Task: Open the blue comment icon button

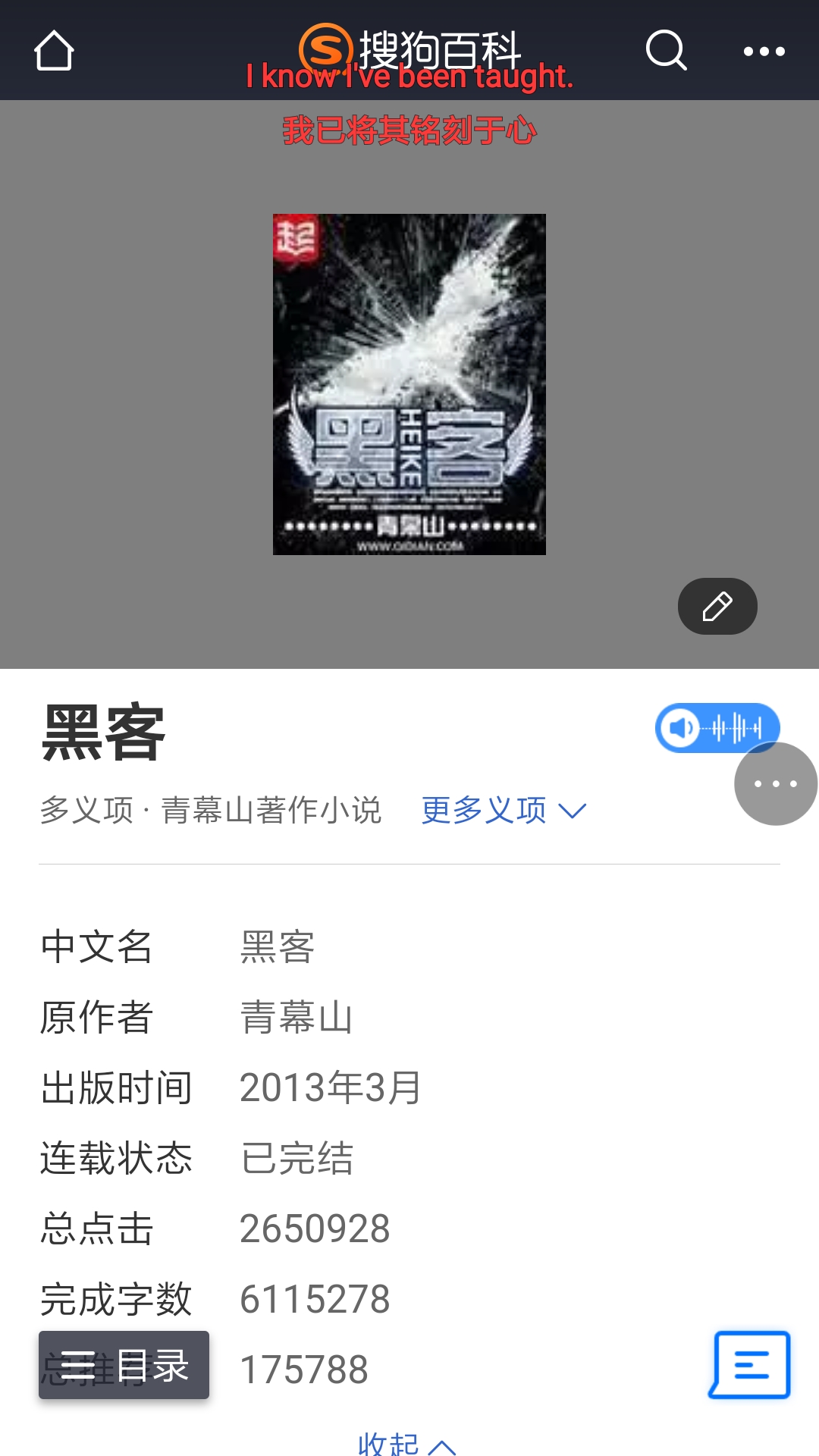Action: click(750, 1364)
